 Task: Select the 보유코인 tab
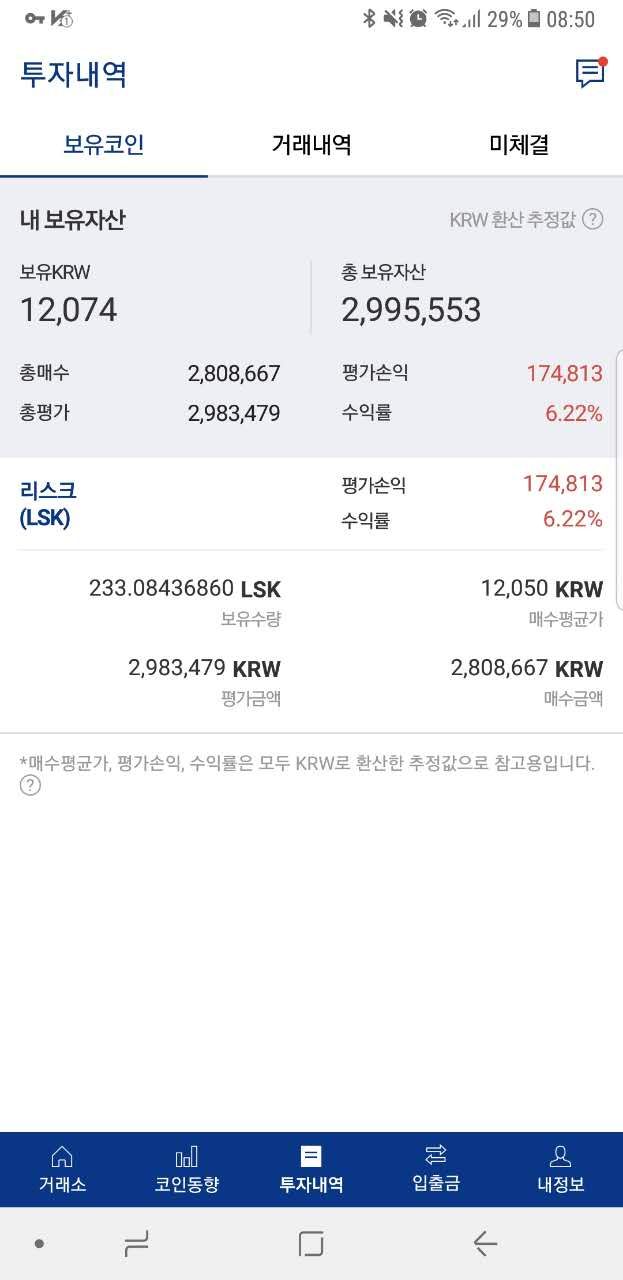coord(104,145)
